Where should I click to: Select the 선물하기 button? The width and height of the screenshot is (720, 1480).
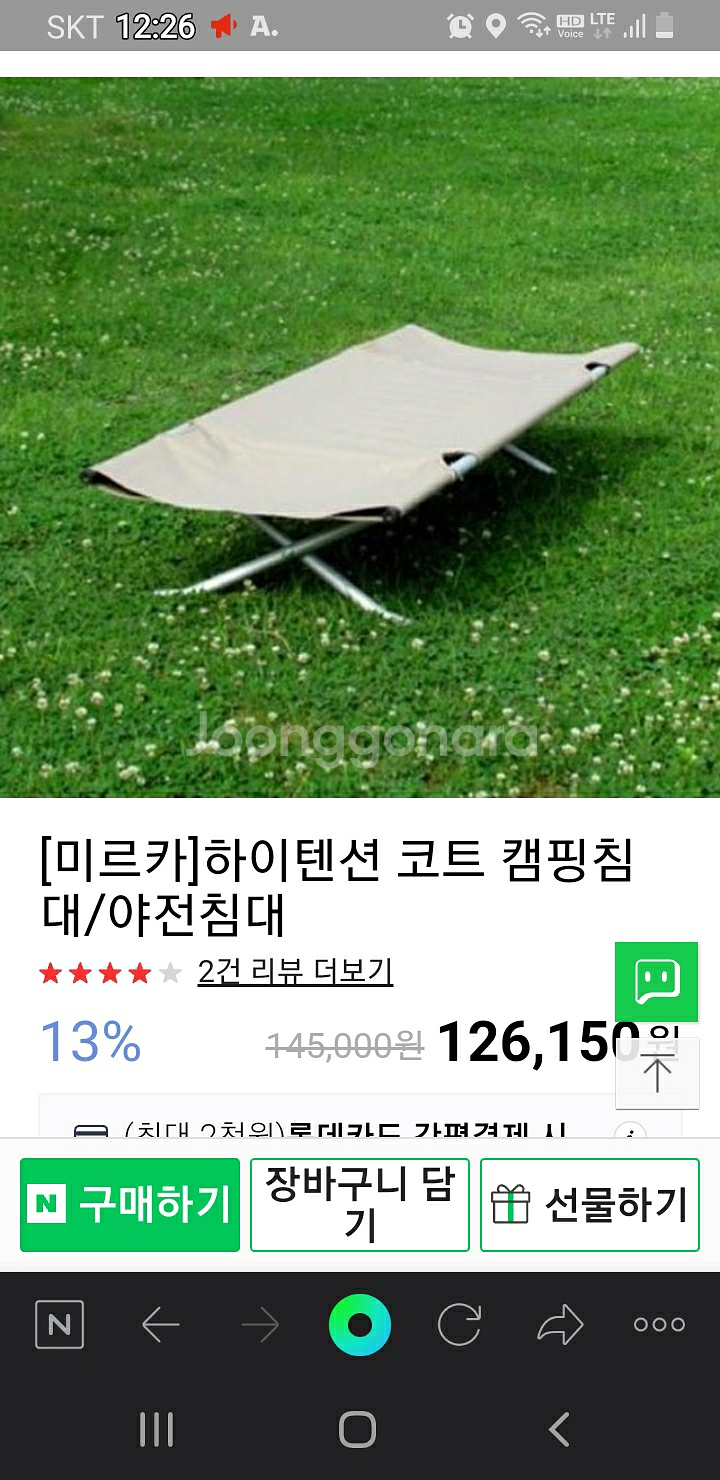point(589,1204)
